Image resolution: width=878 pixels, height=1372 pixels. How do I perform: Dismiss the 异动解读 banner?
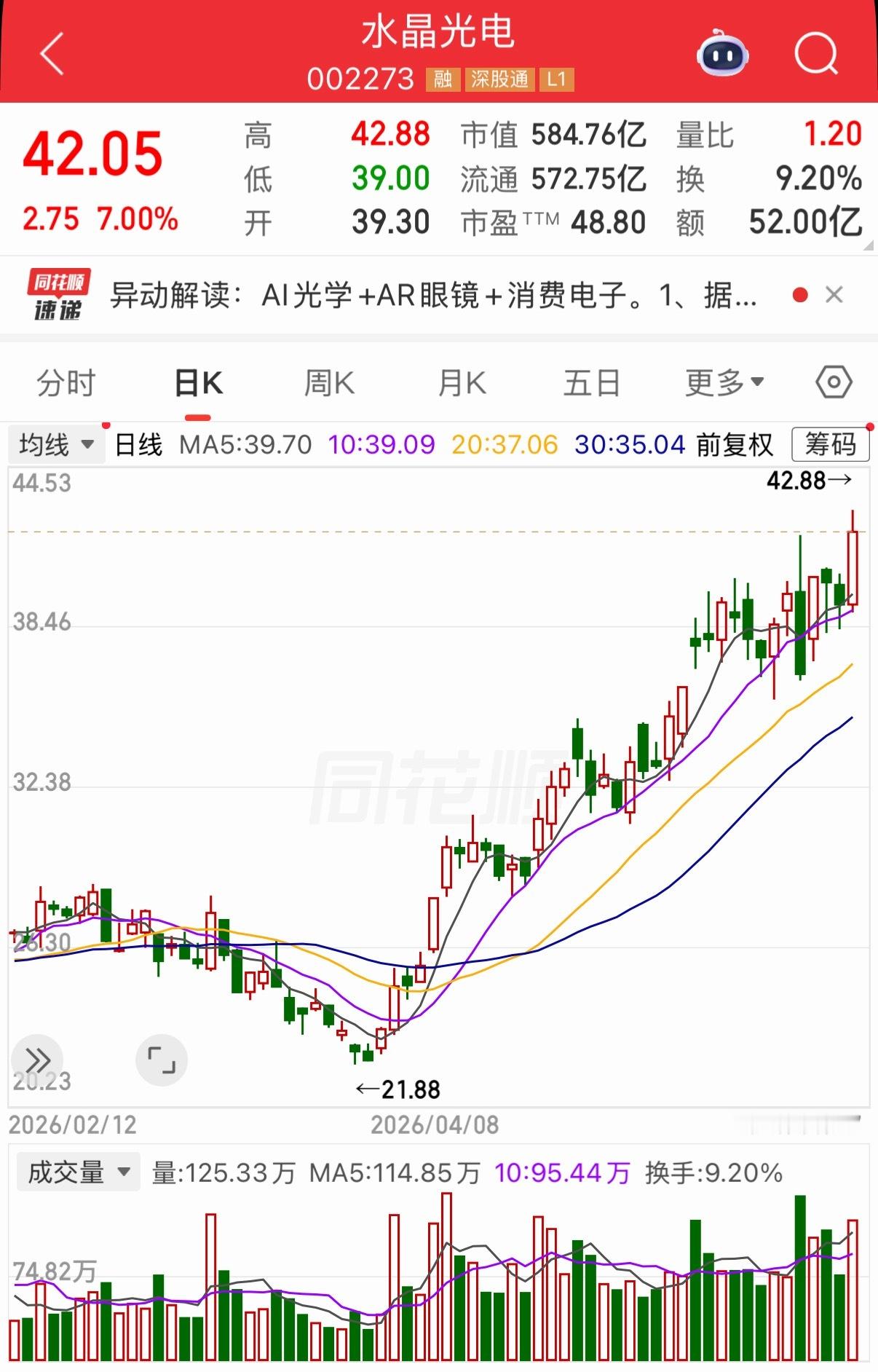[834, 295]
